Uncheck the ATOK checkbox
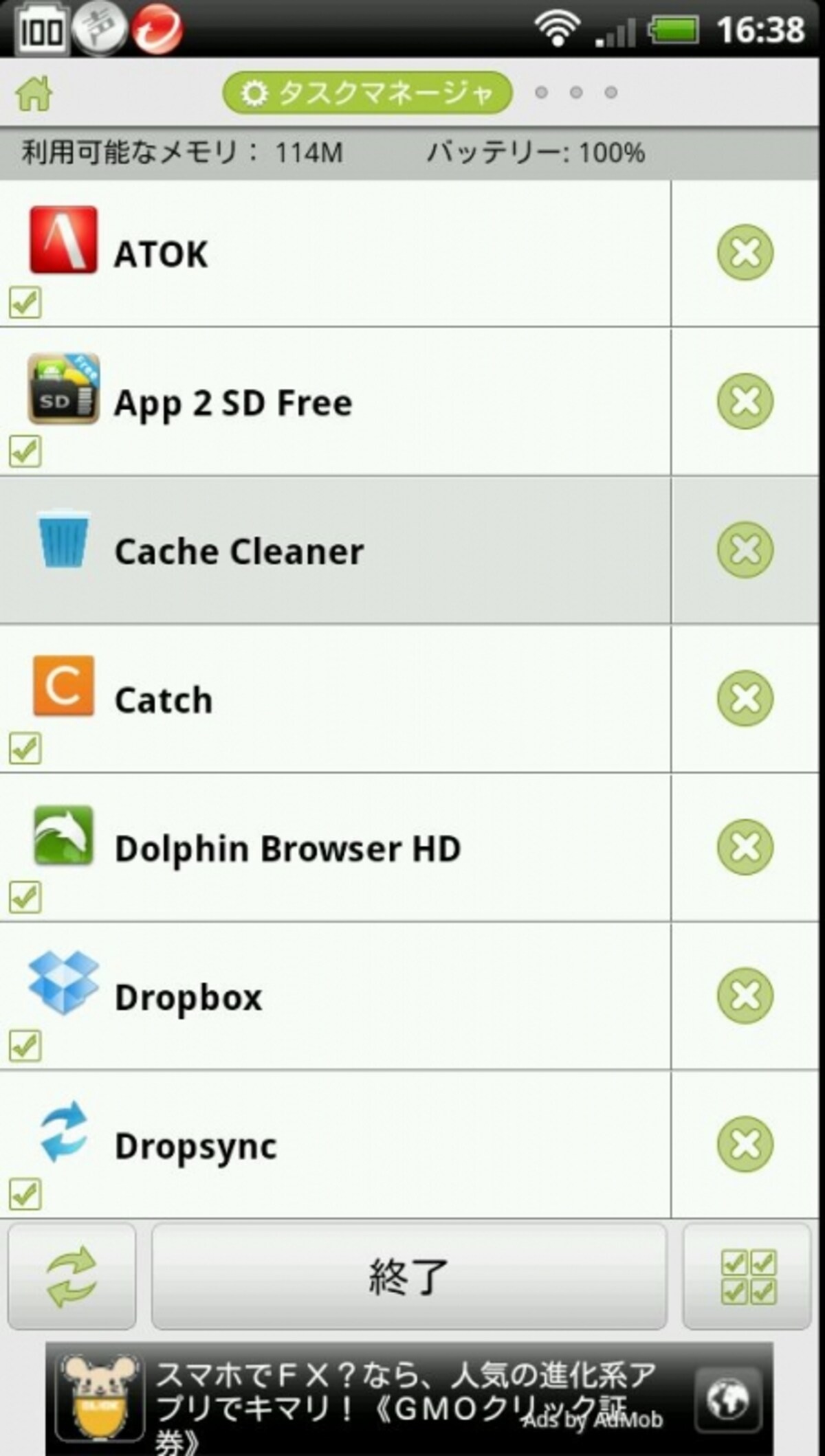 pos(25,302)
